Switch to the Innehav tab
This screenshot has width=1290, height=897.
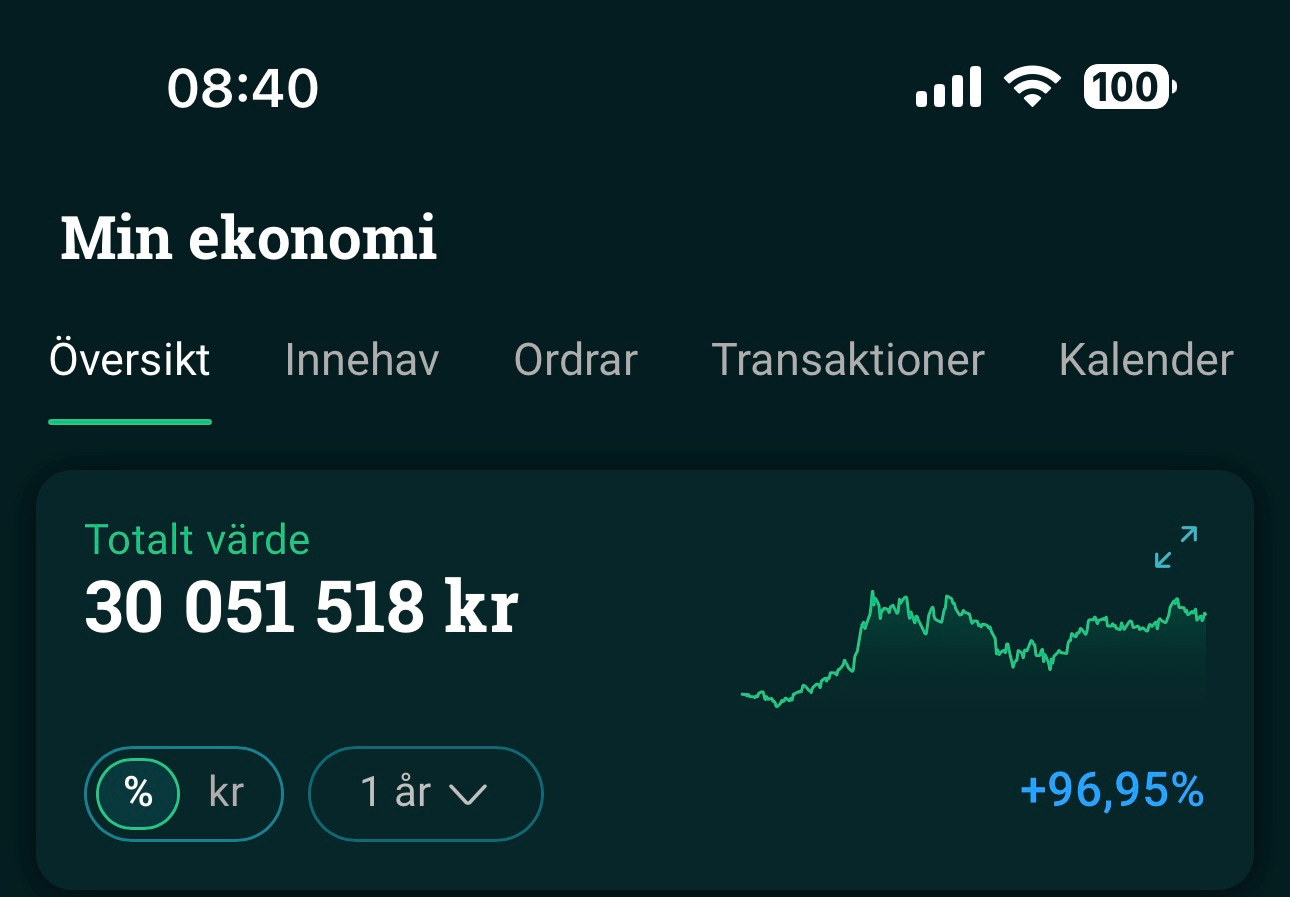click(361, 360)
